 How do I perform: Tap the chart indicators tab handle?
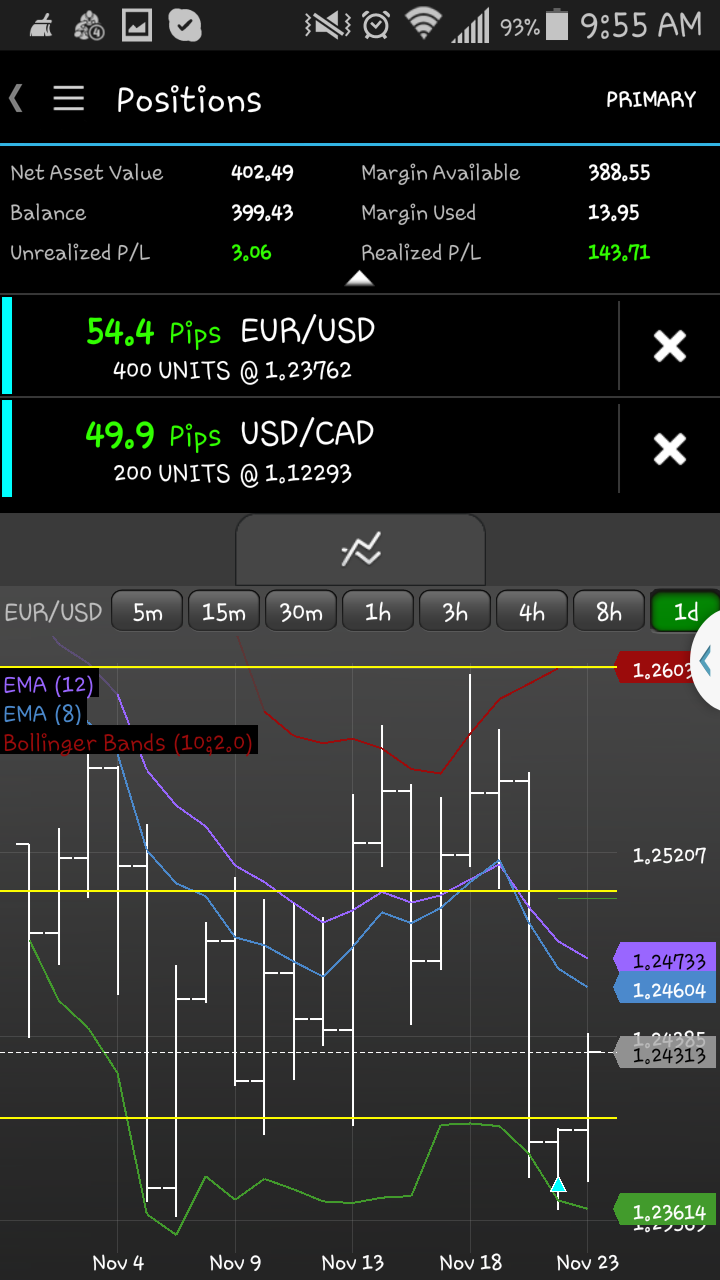click(x=360, y=549)
